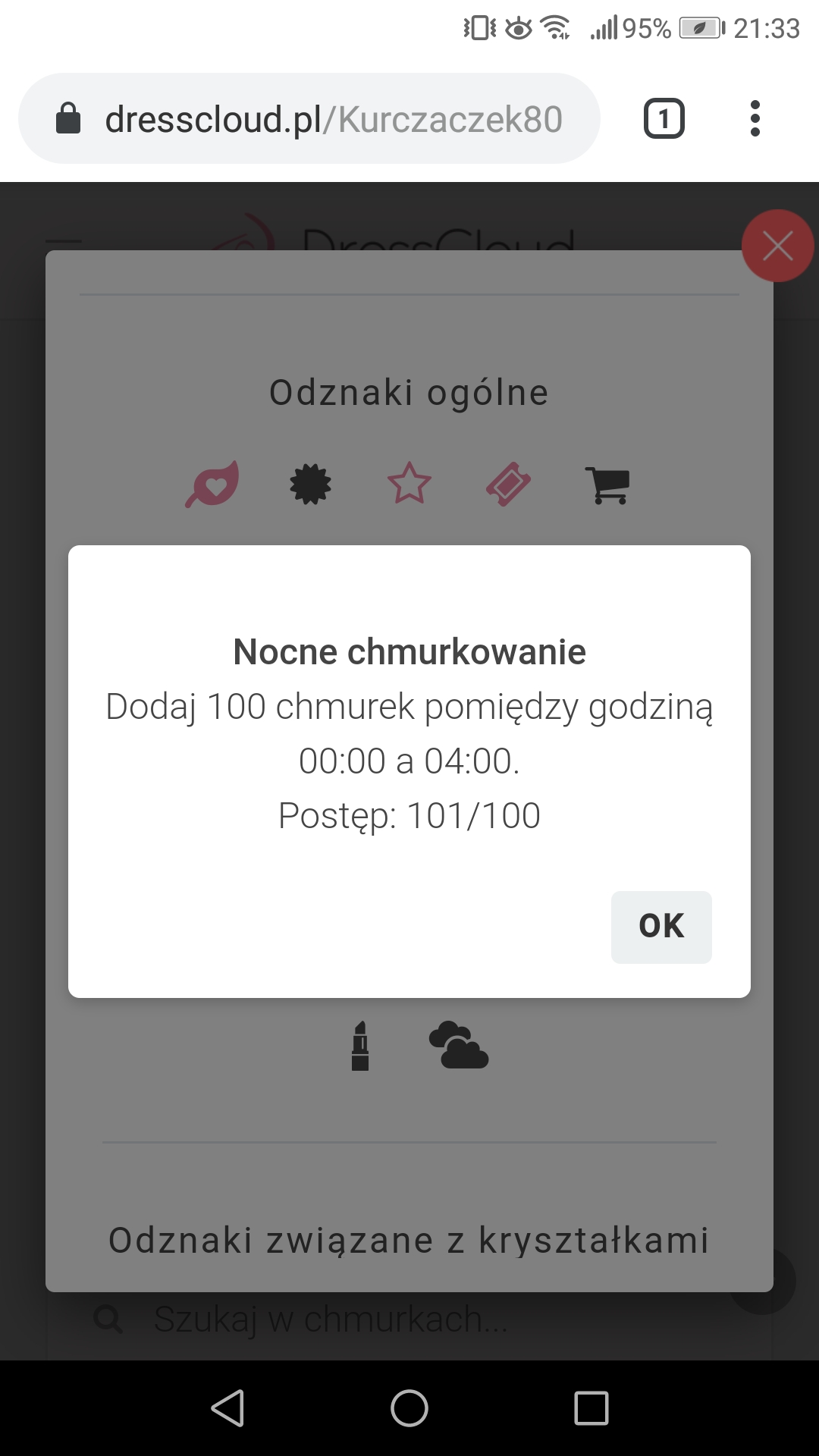Click the flower-shaped badge icon
This screenshot has height=1456, width=819.
pyautogui.click(x=310, y=485)
